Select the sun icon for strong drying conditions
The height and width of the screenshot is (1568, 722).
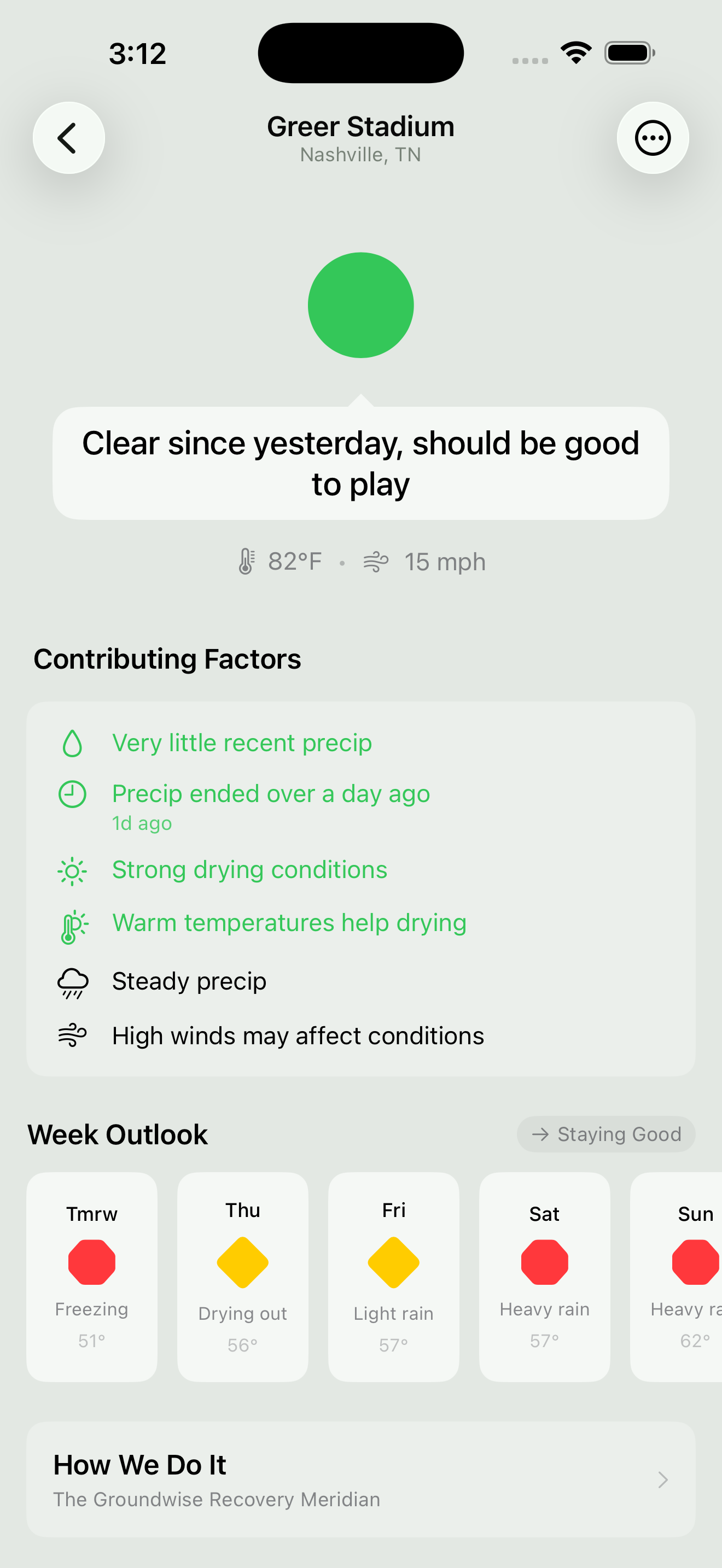(72, 870)
